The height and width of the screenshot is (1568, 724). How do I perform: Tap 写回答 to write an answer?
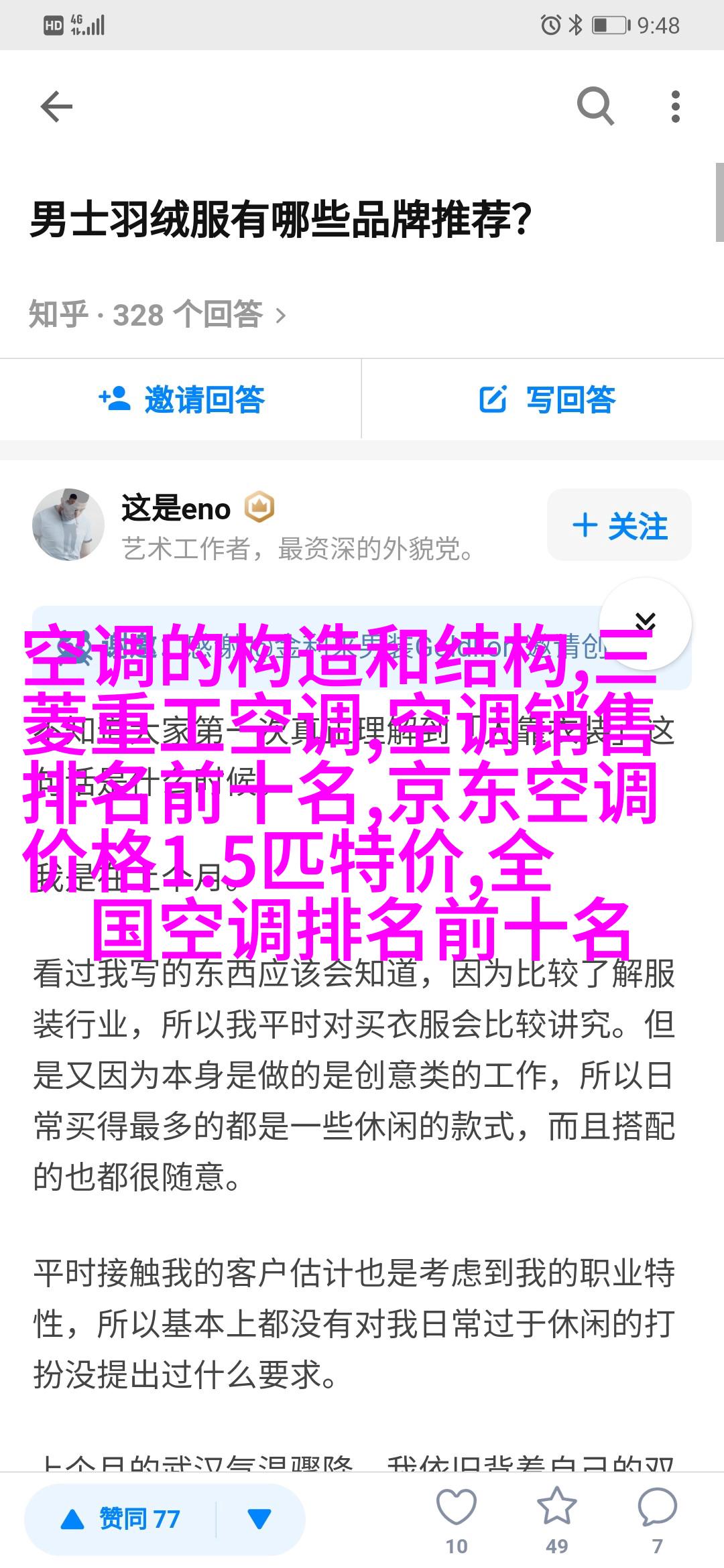click(x=547, y=400)
